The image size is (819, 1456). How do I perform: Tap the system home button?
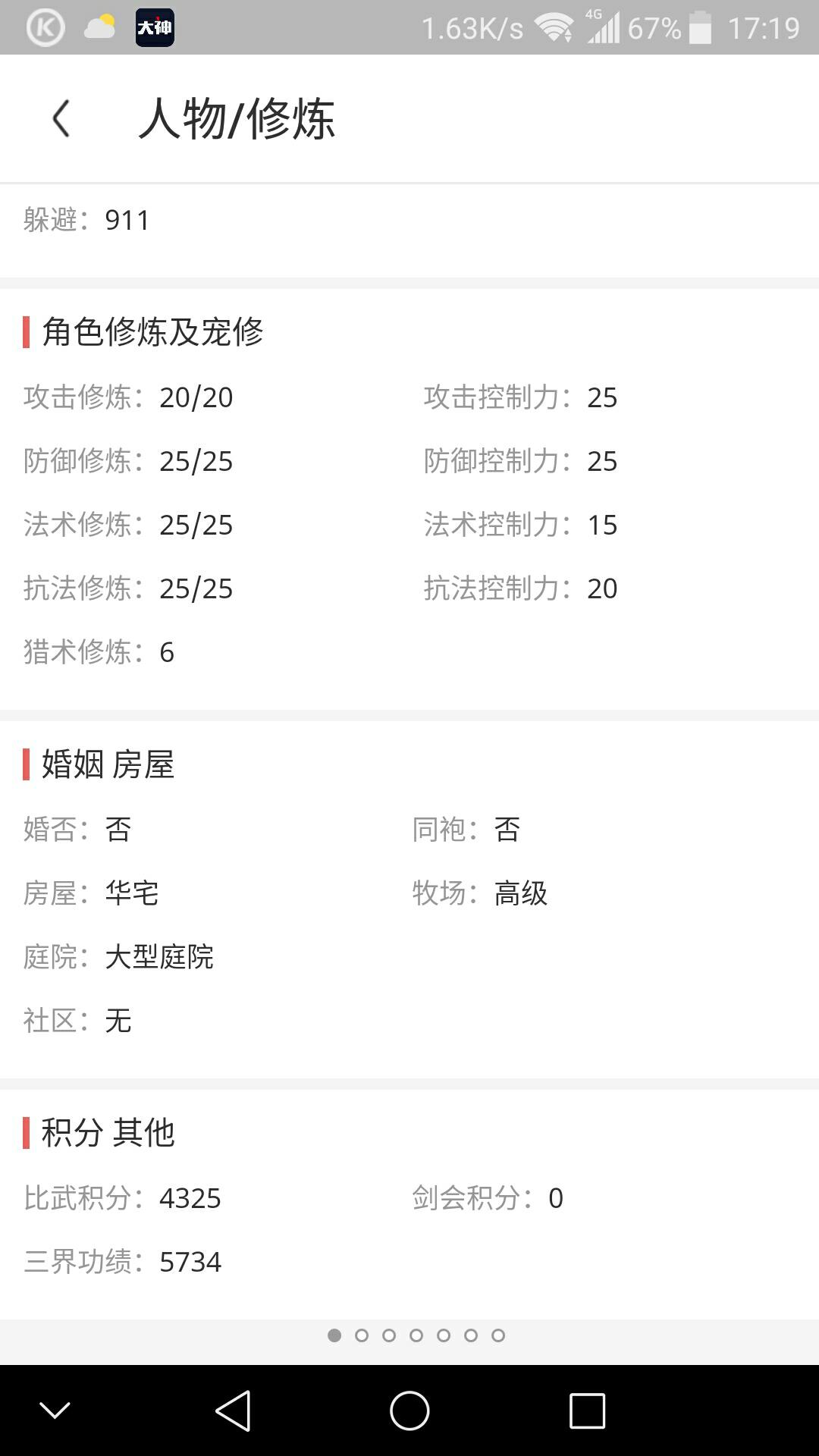[409, 1410]
